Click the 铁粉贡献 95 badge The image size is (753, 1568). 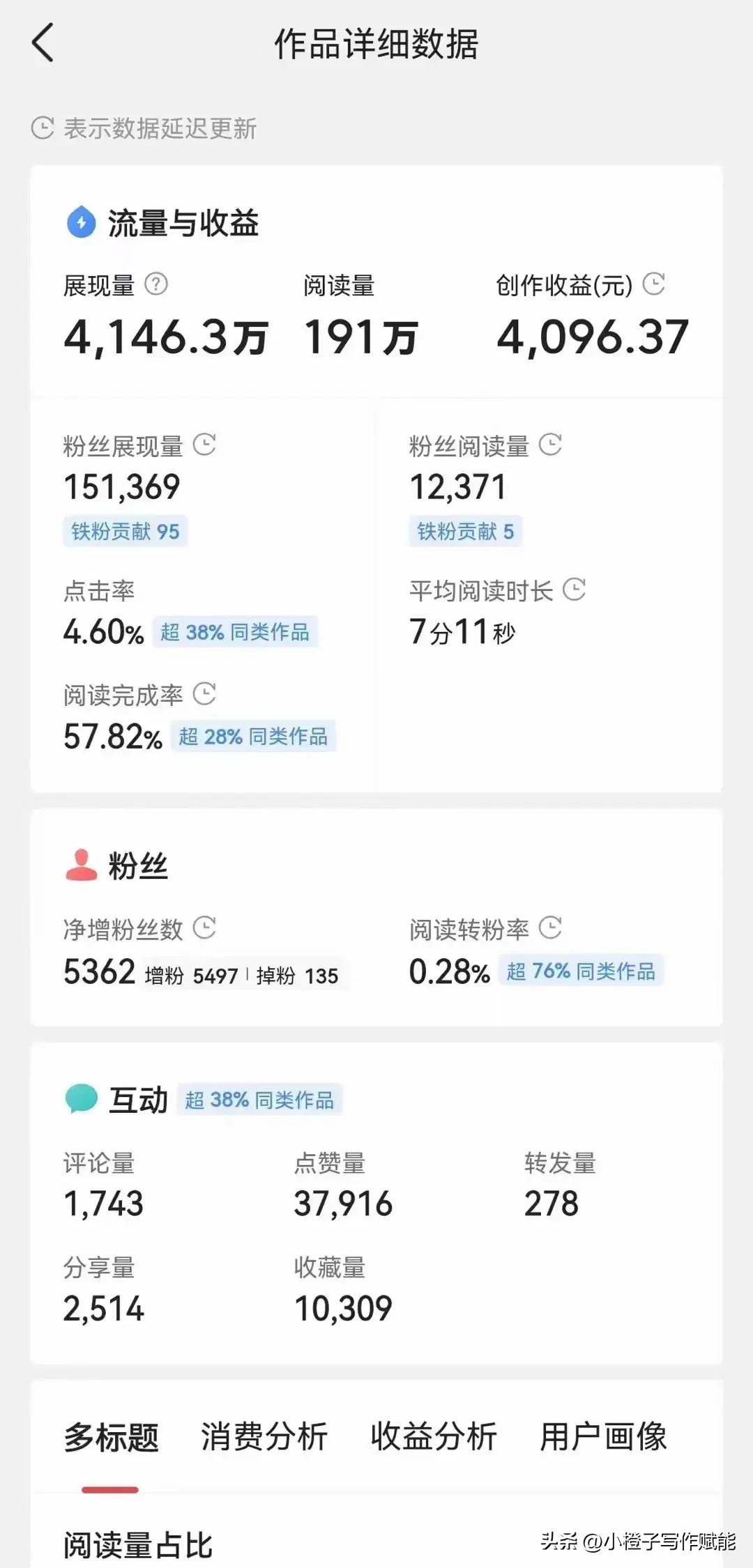coord(125,531)
